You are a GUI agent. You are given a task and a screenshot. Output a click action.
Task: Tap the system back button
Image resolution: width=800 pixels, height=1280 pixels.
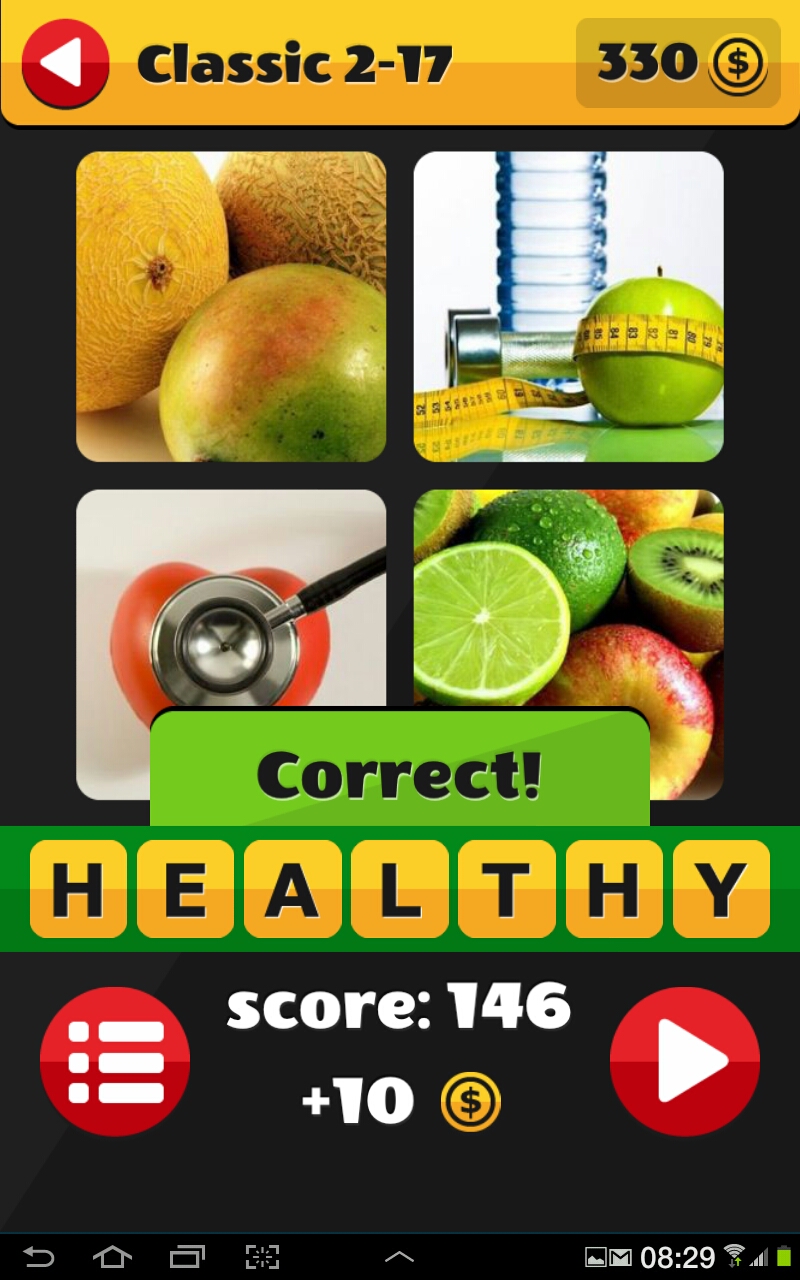[38, 1257]
